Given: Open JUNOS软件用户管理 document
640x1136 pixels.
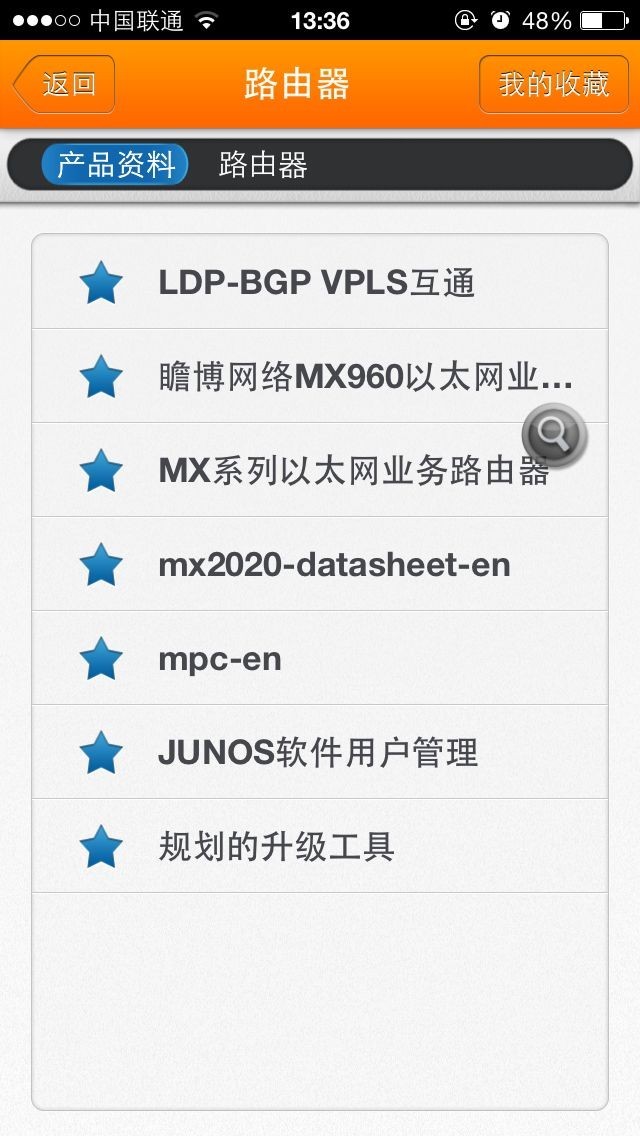Looking at the screenshot, I should tap(320, 752).
